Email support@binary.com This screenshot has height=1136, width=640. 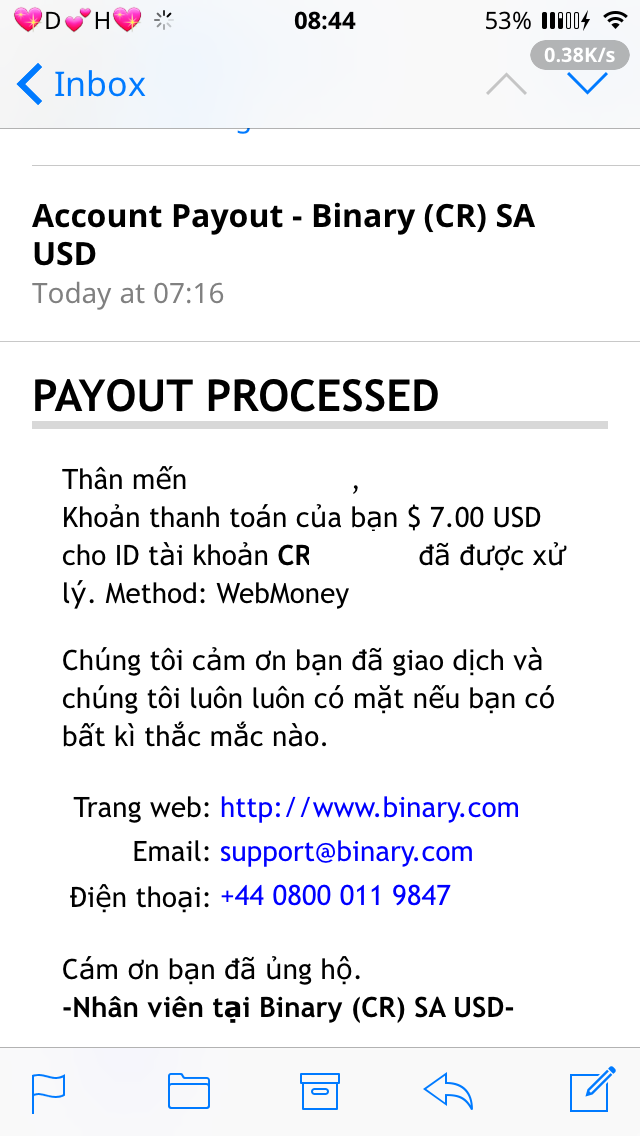pos(346,851)
